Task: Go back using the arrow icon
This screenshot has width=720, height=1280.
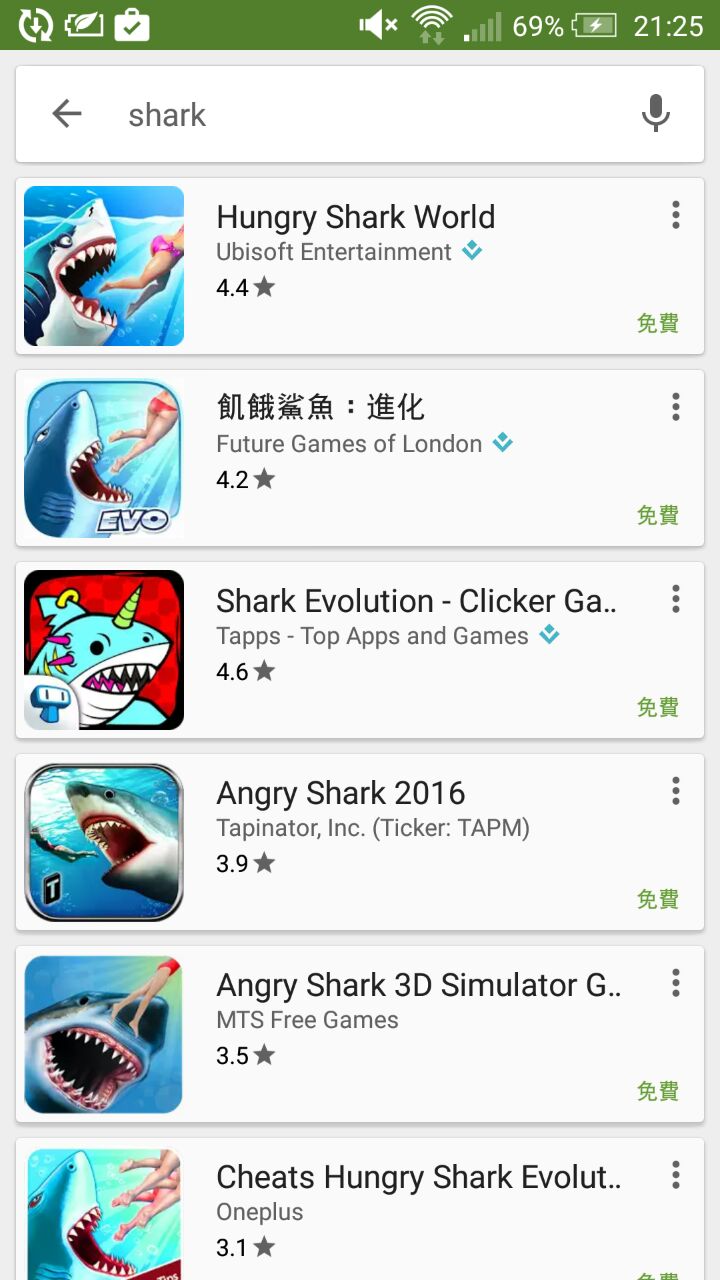Action: 67,114
